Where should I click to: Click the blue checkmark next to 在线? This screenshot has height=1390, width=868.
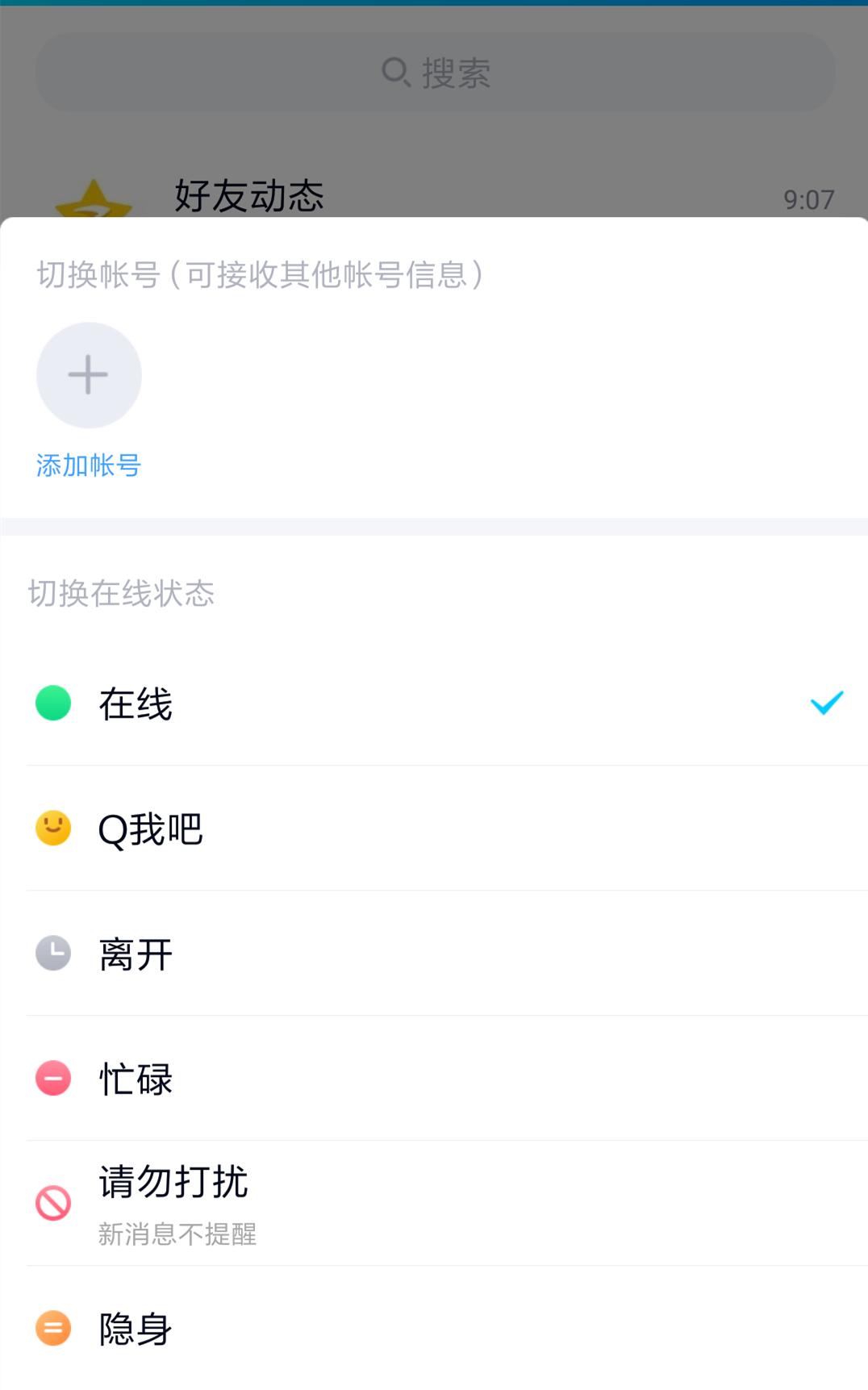(x=826, y=703)
